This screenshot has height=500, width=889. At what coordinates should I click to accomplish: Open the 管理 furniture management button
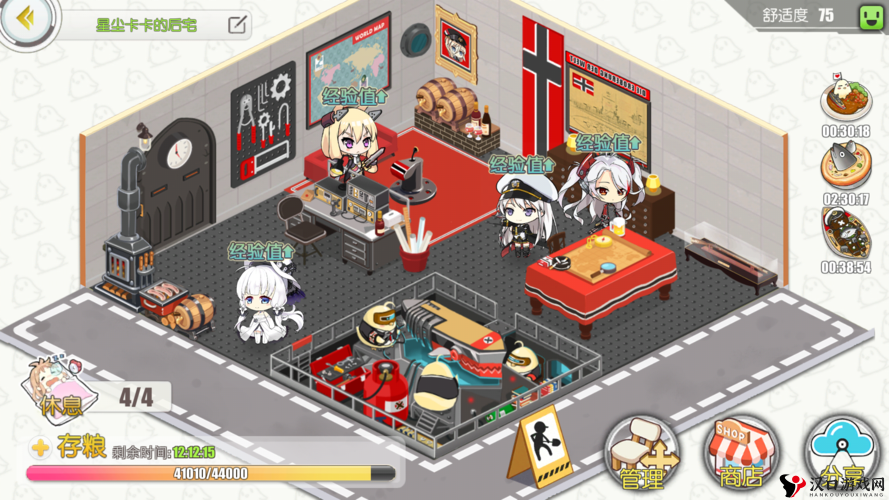[640, 453]
